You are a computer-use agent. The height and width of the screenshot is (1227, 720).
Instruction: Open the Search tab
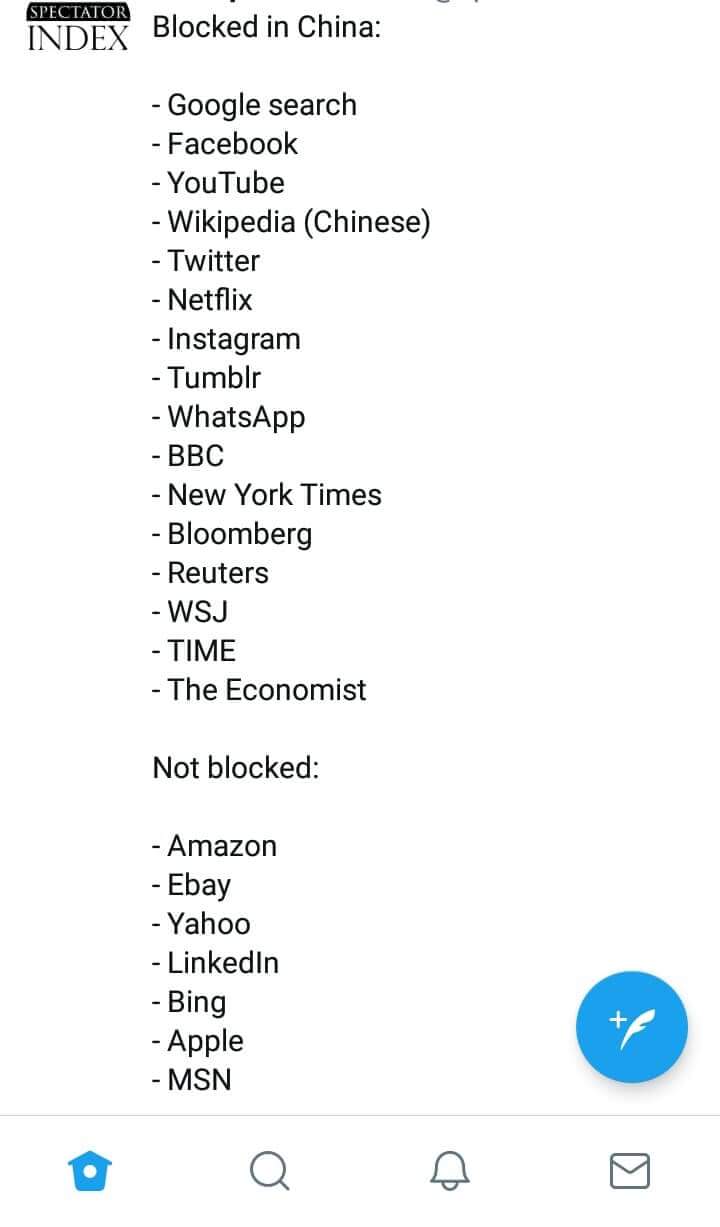[269, 1170]
